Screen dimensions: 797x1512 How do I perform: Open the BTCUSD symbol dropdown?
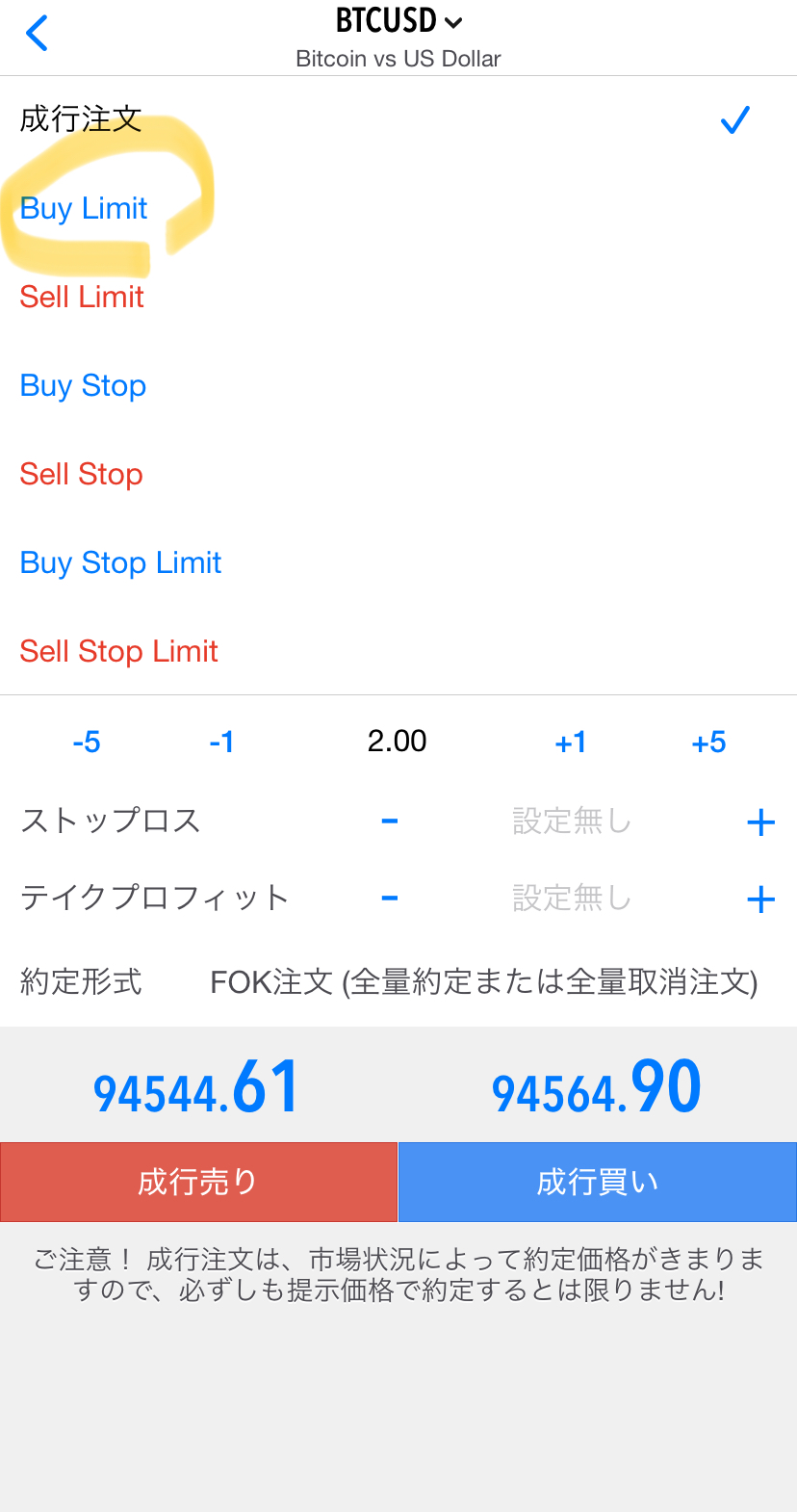398,21
